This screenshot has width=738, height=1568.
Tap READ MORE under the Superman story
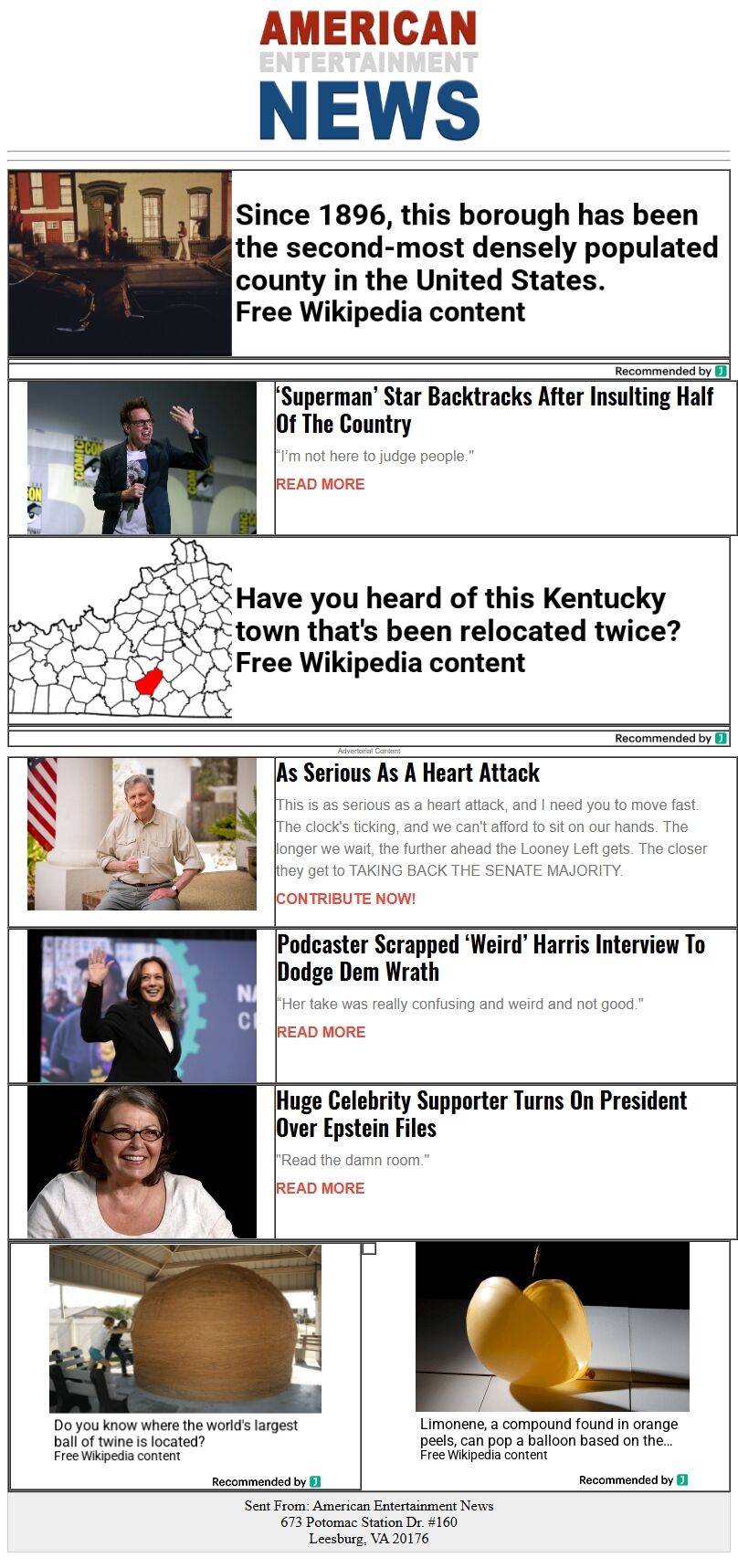tap(320, 484)
